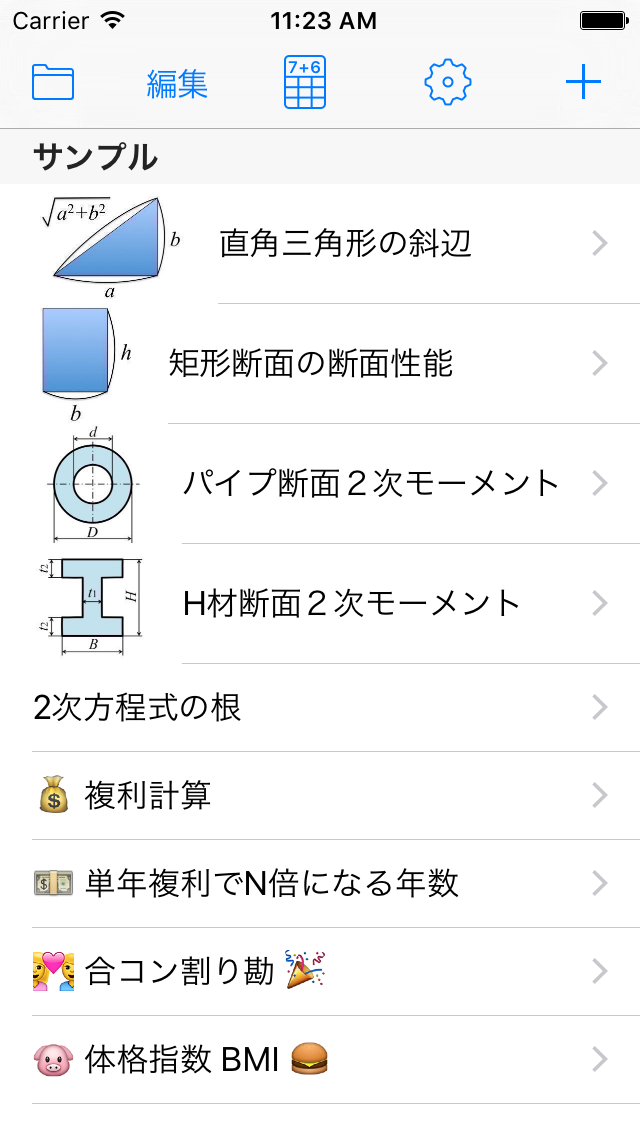Tap the 編集 edit button
This screenshot has height=1136, width=640.
point(177,83)
